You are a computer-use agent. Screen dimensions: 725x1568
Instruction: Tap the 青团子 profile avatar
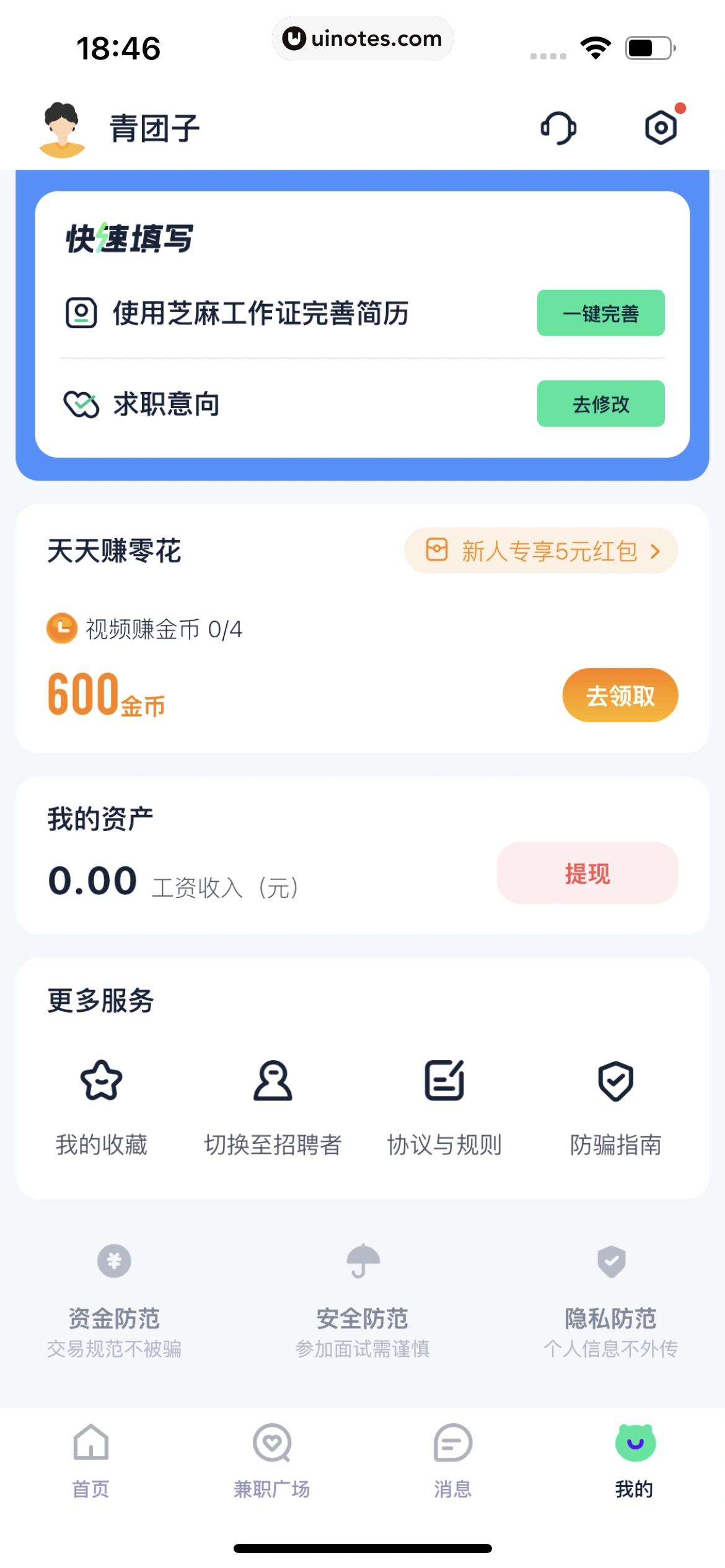(62, 129)
